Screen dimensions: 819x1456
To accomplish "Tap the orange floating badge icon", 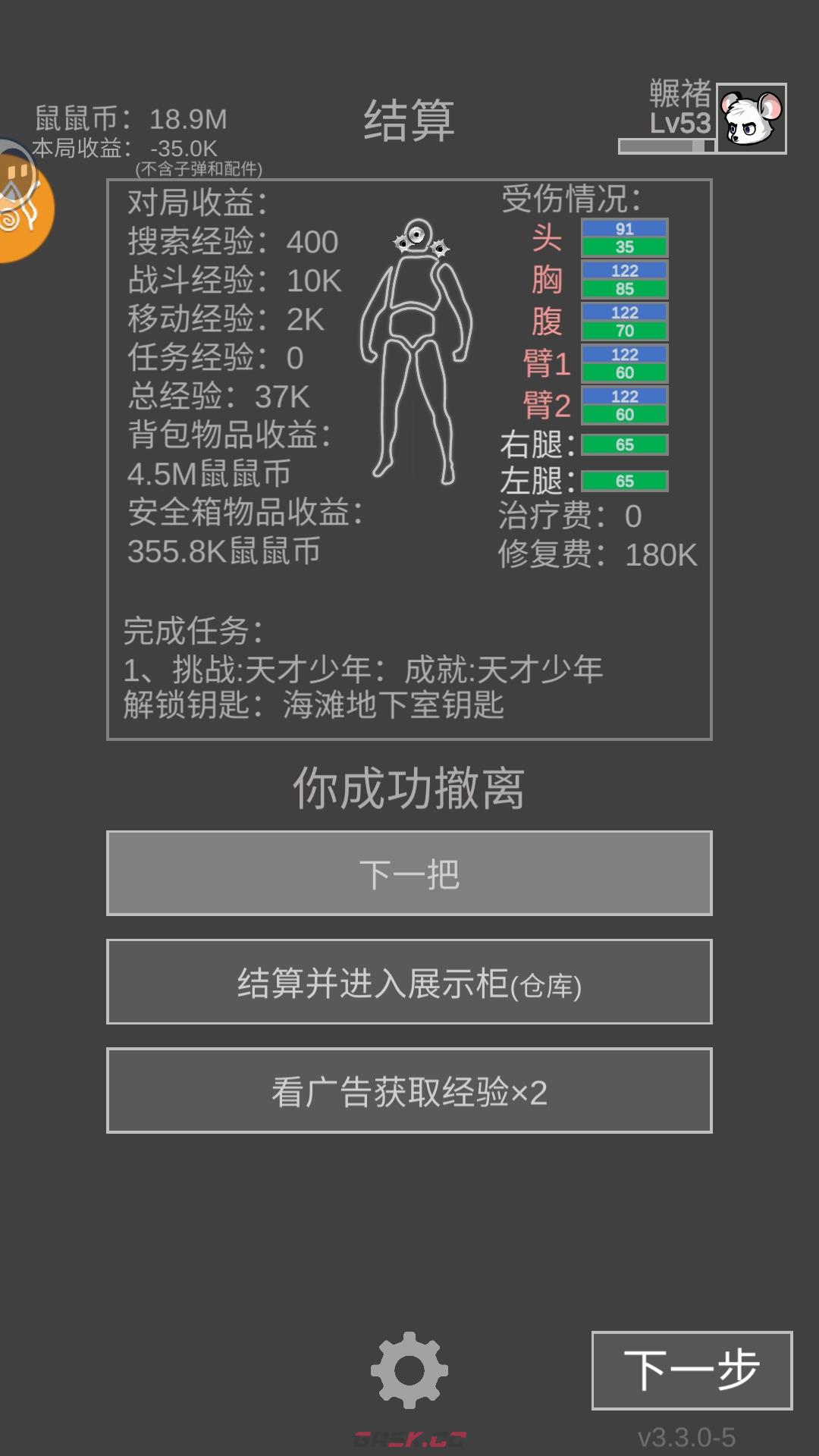I will [23, 209].
